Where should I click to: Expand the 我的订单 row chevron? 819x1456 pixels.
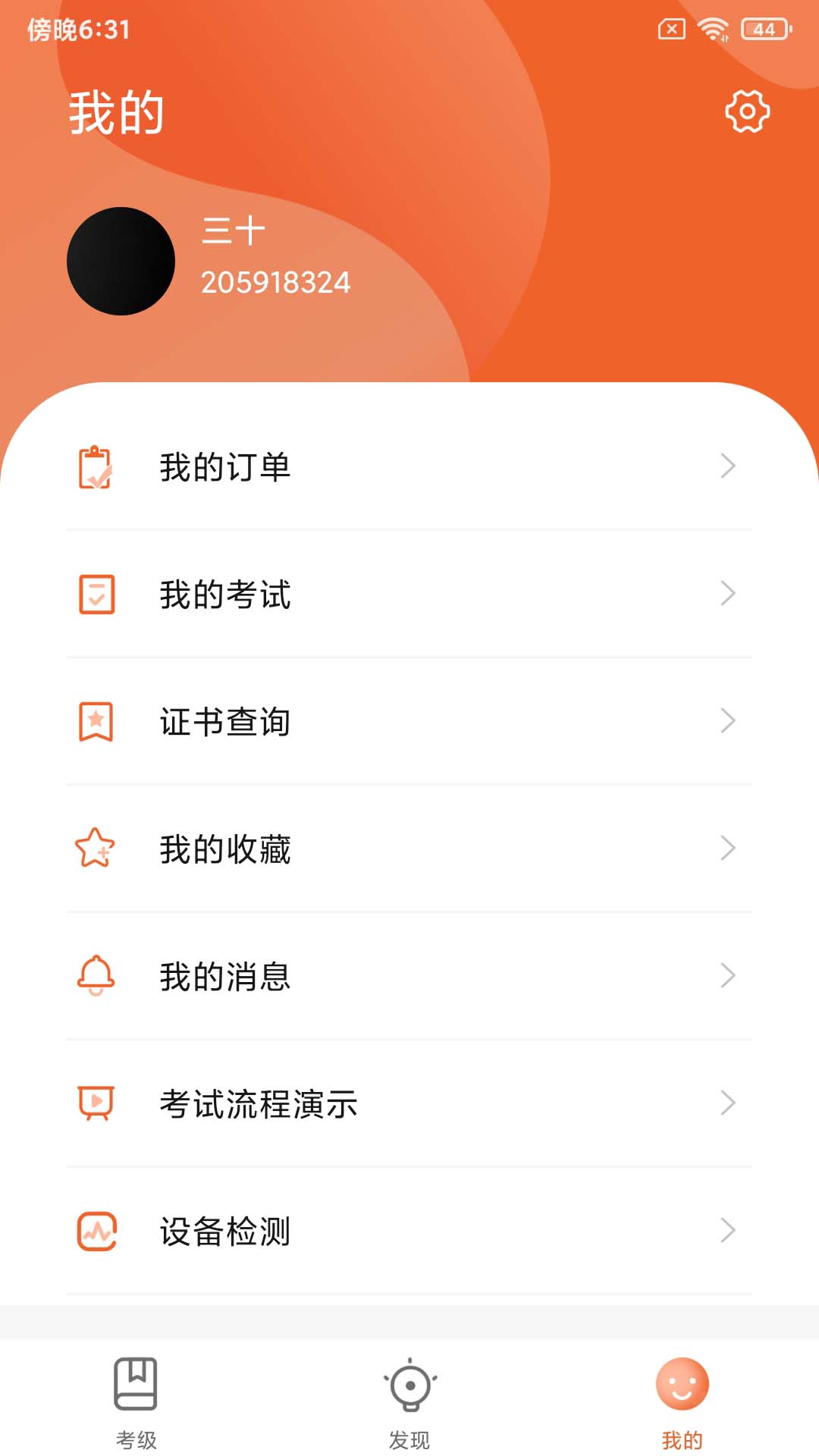pyautogui.click(x=728, y=467)
